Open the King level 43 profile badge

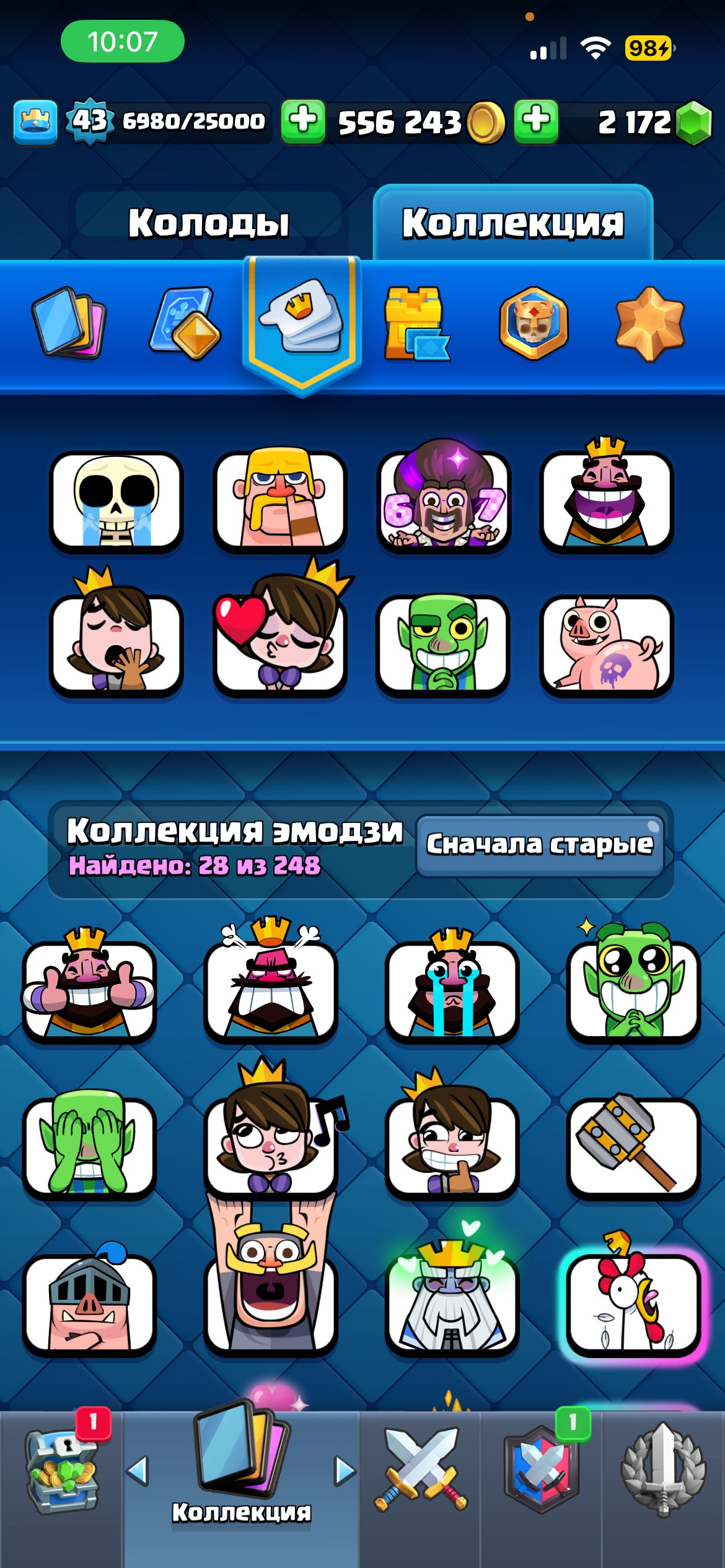90,121
